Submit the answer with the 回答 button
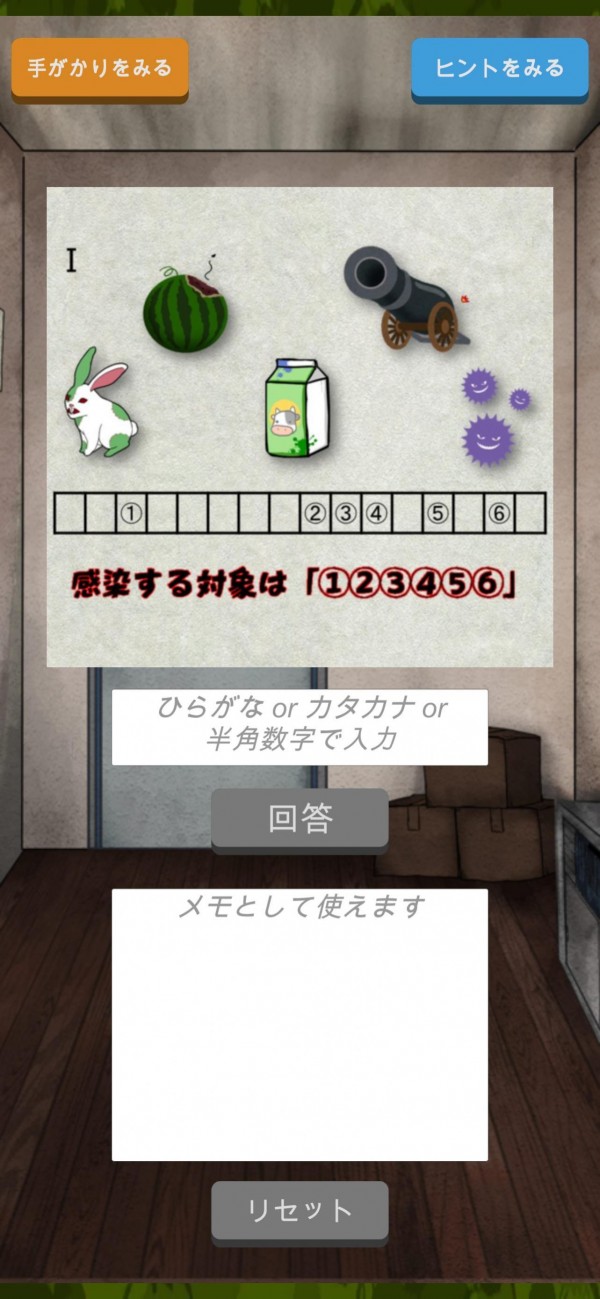Viewport: 600px width, 1299px height. pyautogui.click(x=299, y=818)
